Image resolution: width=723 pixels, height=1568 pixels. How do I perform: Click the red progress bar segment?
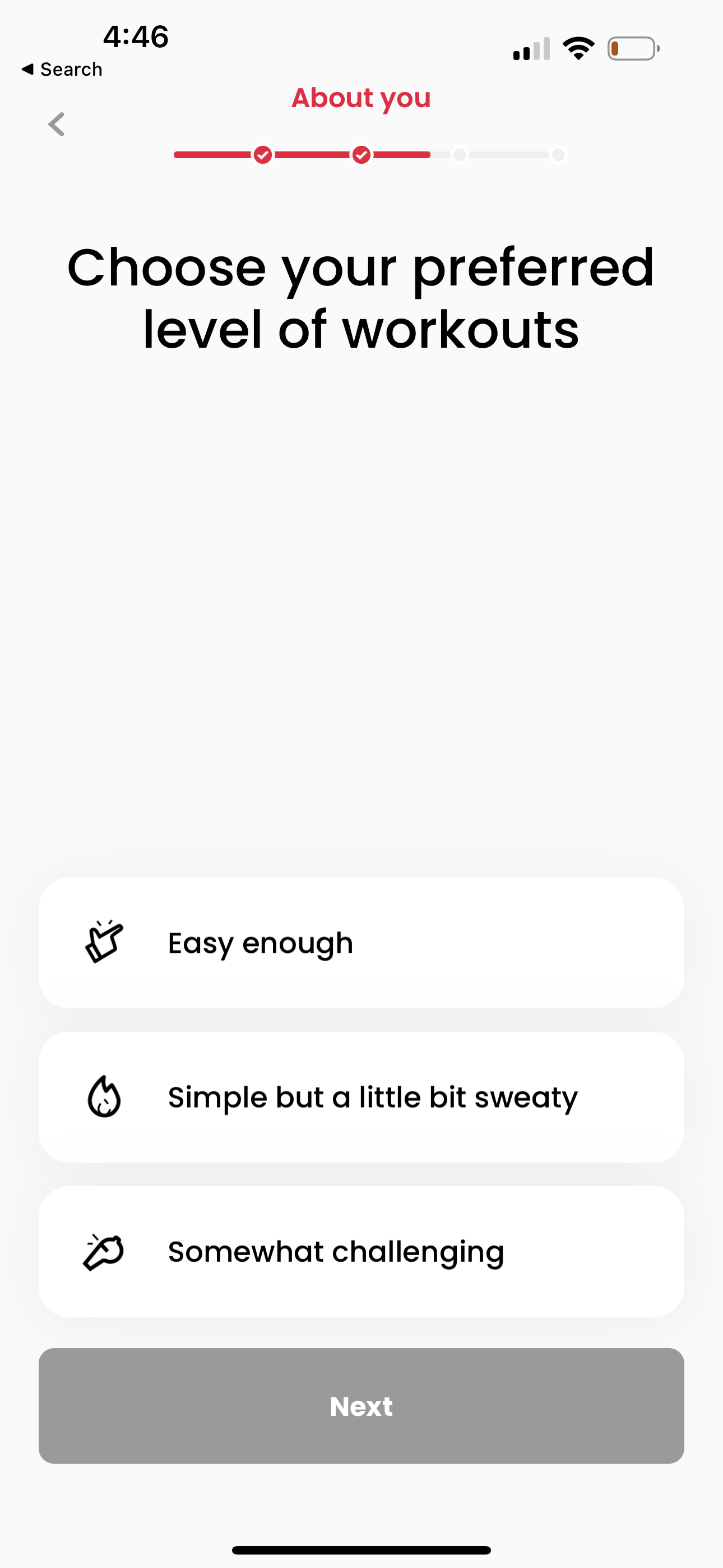pyautogui.click(x=213, y=155)
